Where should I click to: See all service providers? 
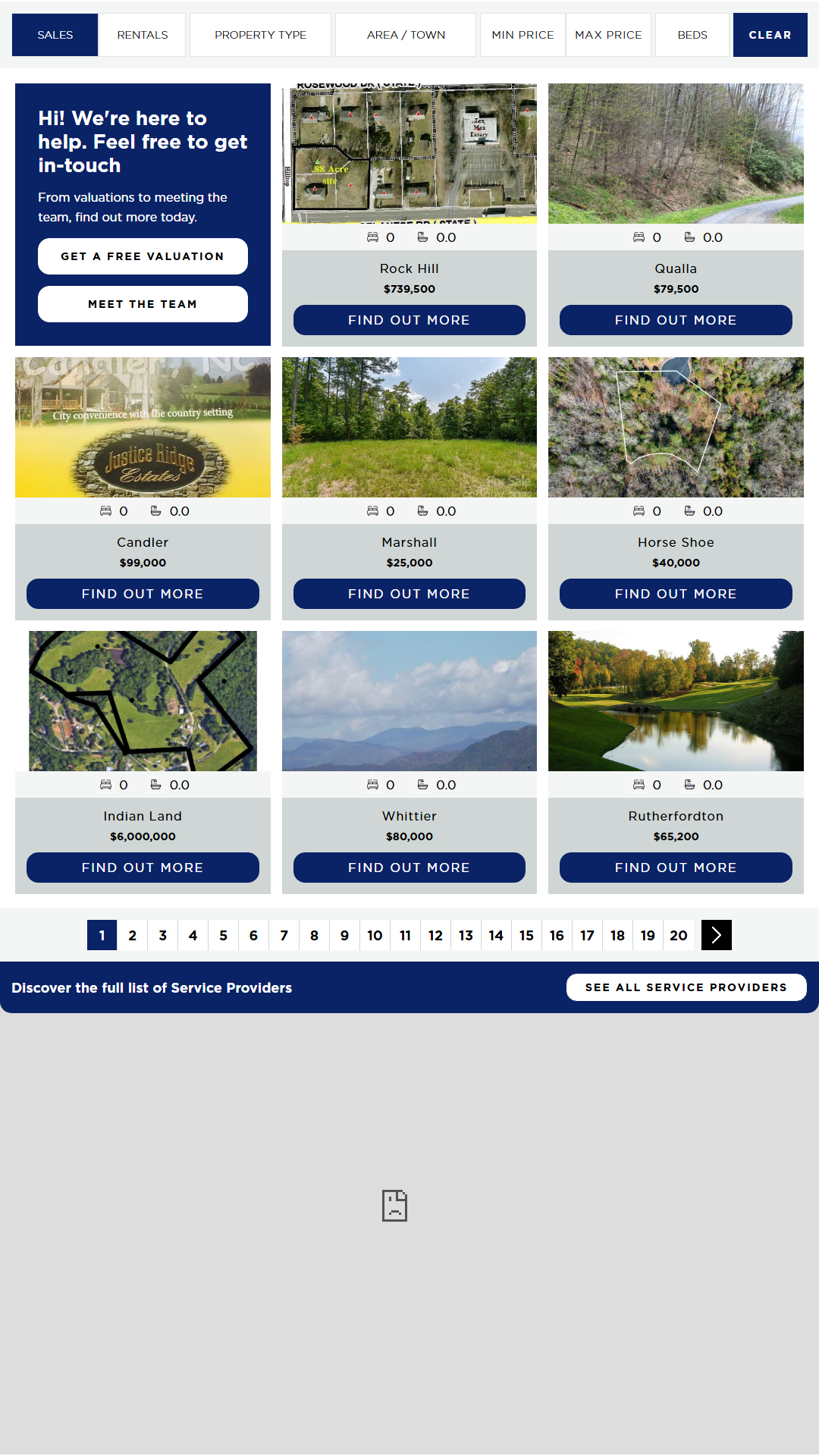coord(686,987)
